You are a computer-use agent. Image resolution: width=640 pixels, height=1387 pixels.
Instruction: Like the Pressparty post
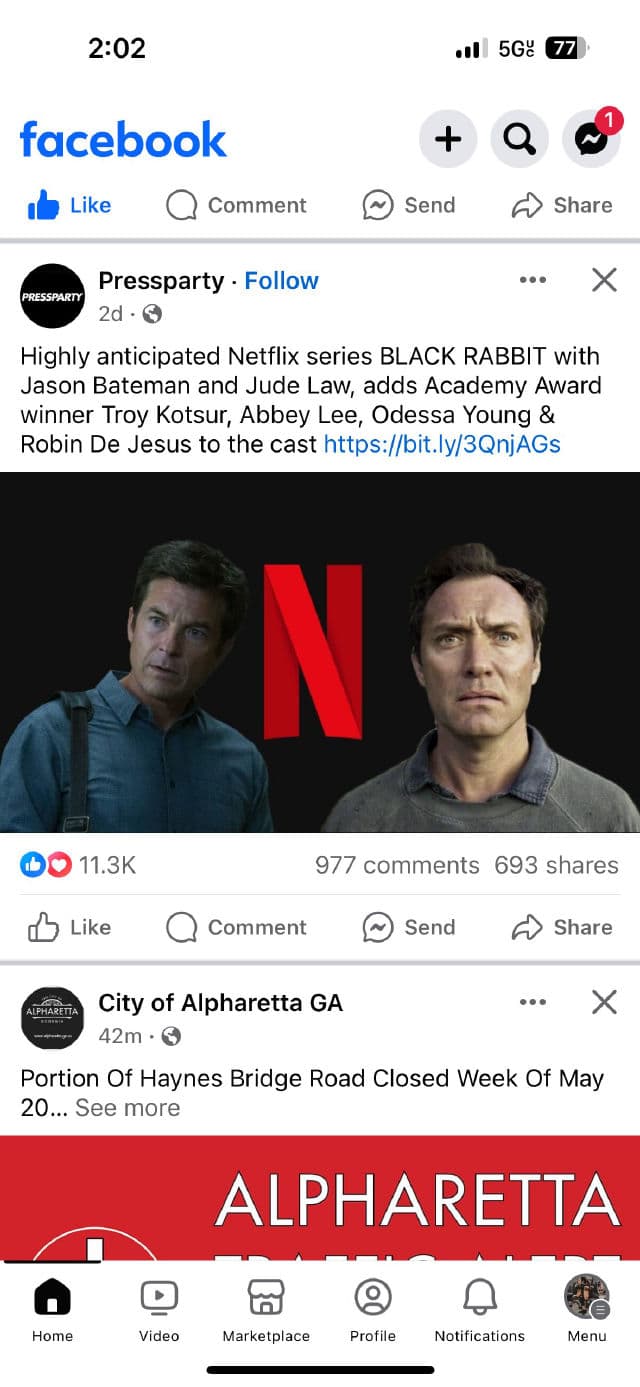[x=70, y=927]
